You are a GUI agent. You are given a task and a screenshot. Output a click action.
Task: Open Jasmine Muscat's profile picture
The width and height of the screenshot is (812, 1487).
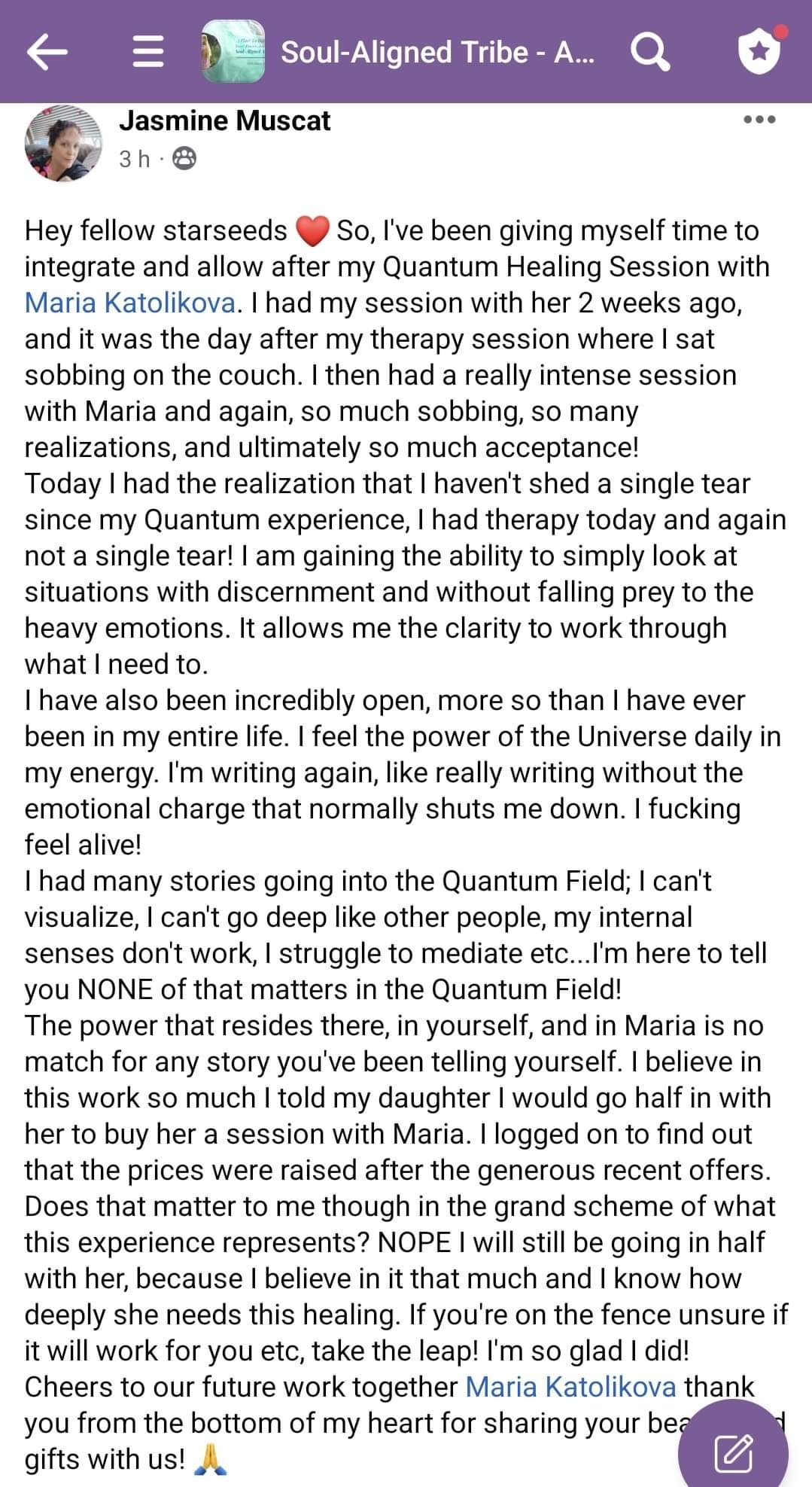63,143
